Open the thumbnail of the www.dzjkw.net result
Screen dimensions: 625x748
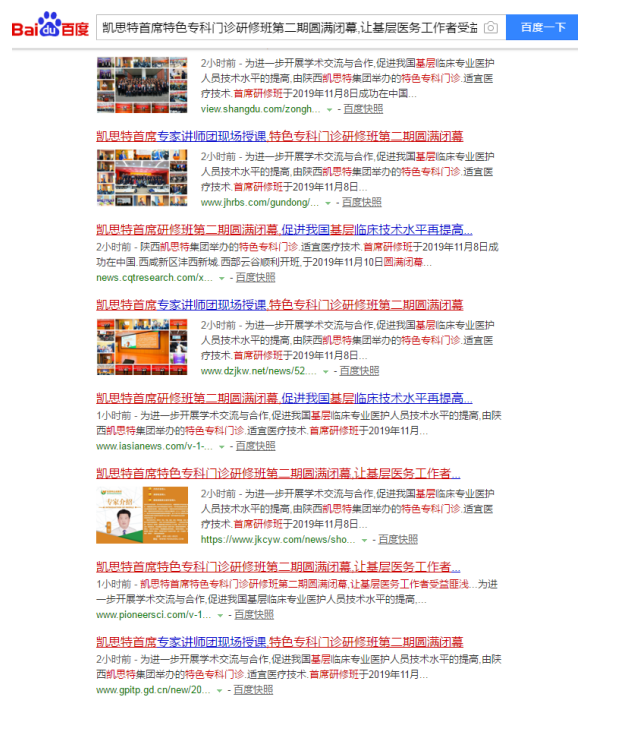point(141,346)
